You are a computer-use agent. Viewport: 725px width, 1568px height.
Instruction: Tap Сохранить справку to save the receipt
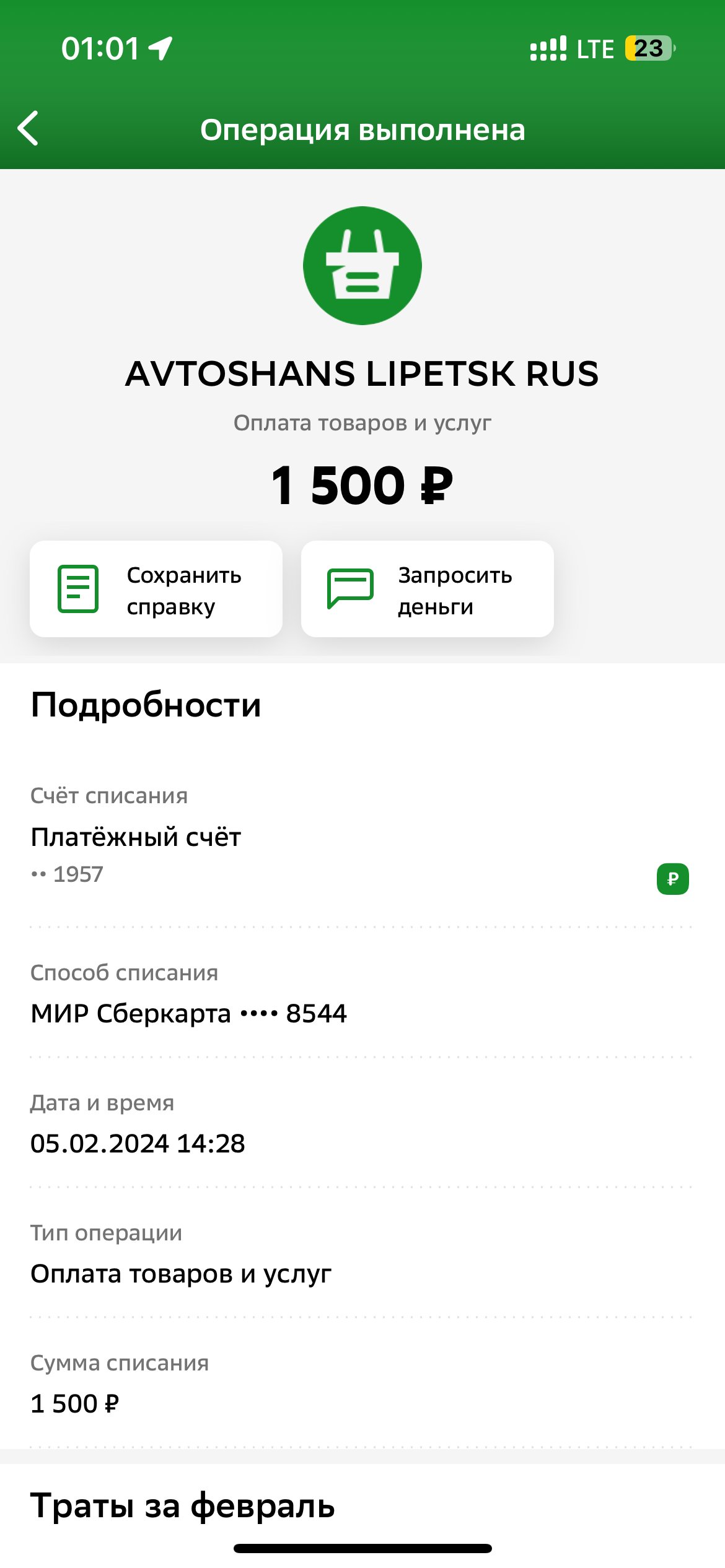tap(156, 589)
